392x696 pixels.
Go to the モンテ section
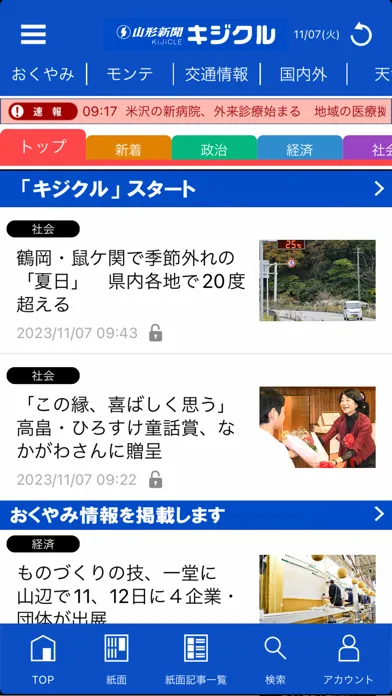click(130, 74)
